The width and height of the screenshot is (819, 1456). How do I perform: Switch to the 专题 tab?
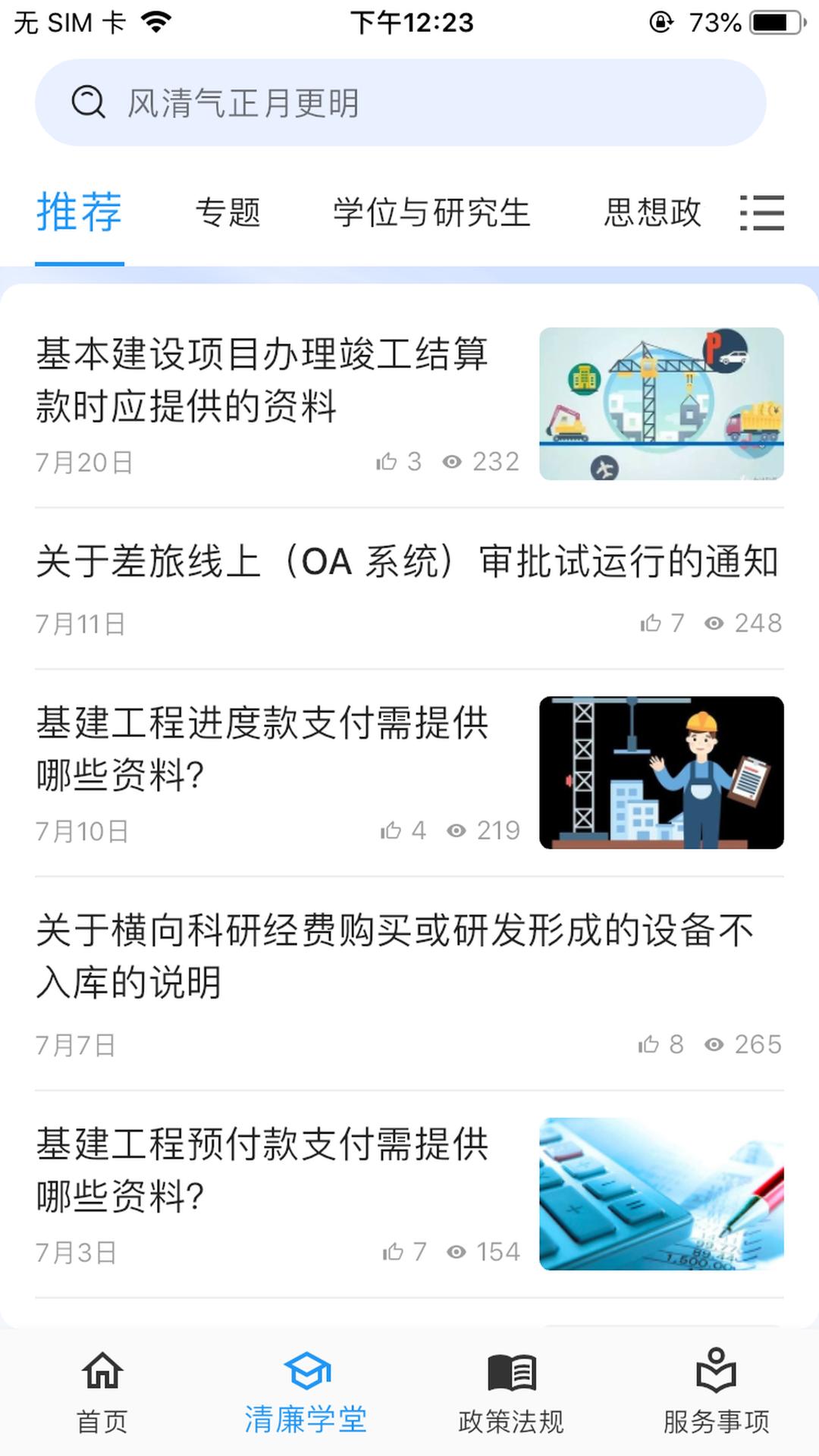tap(229, 214)
